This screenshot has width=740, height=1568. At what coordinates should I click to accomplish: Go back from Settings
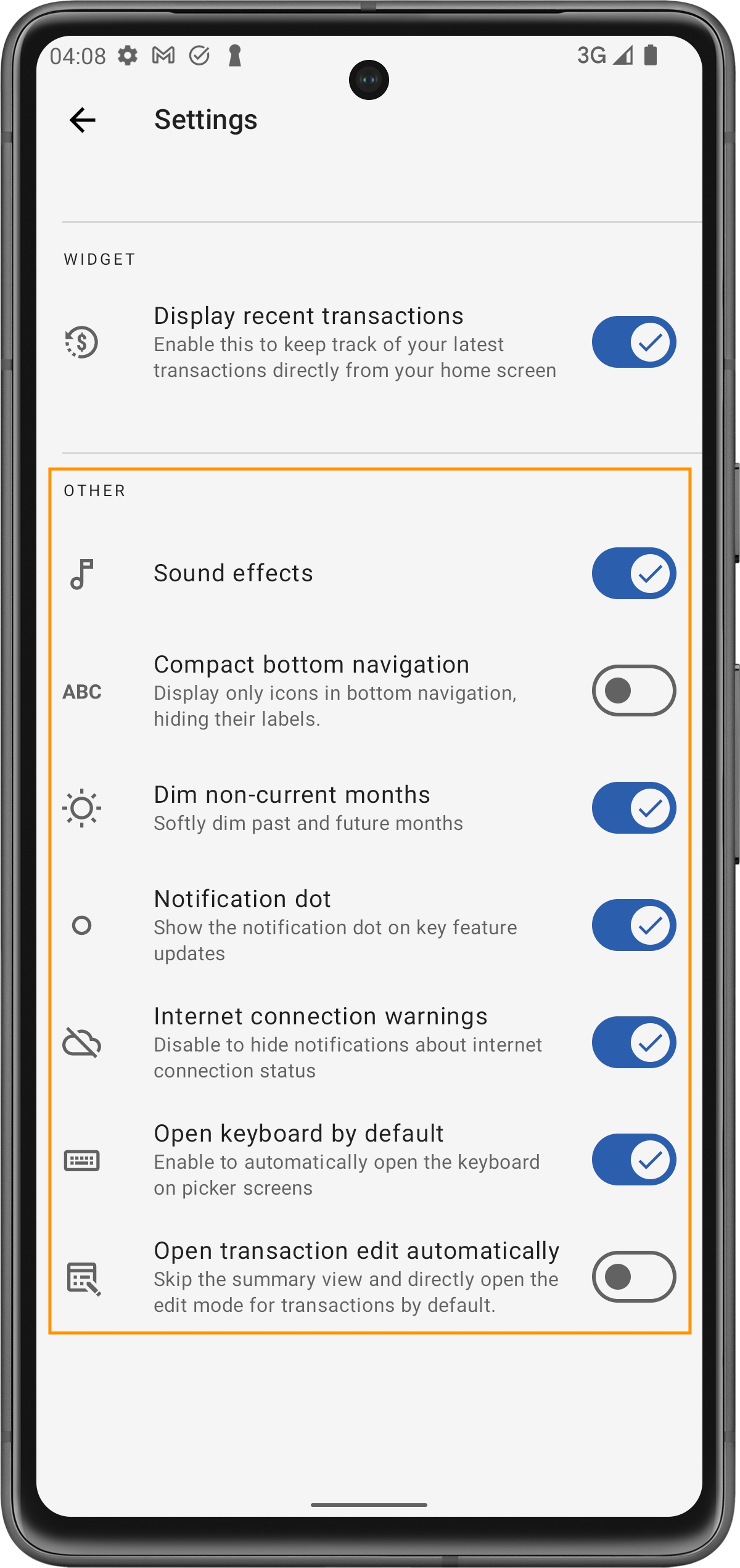(83, 120)
